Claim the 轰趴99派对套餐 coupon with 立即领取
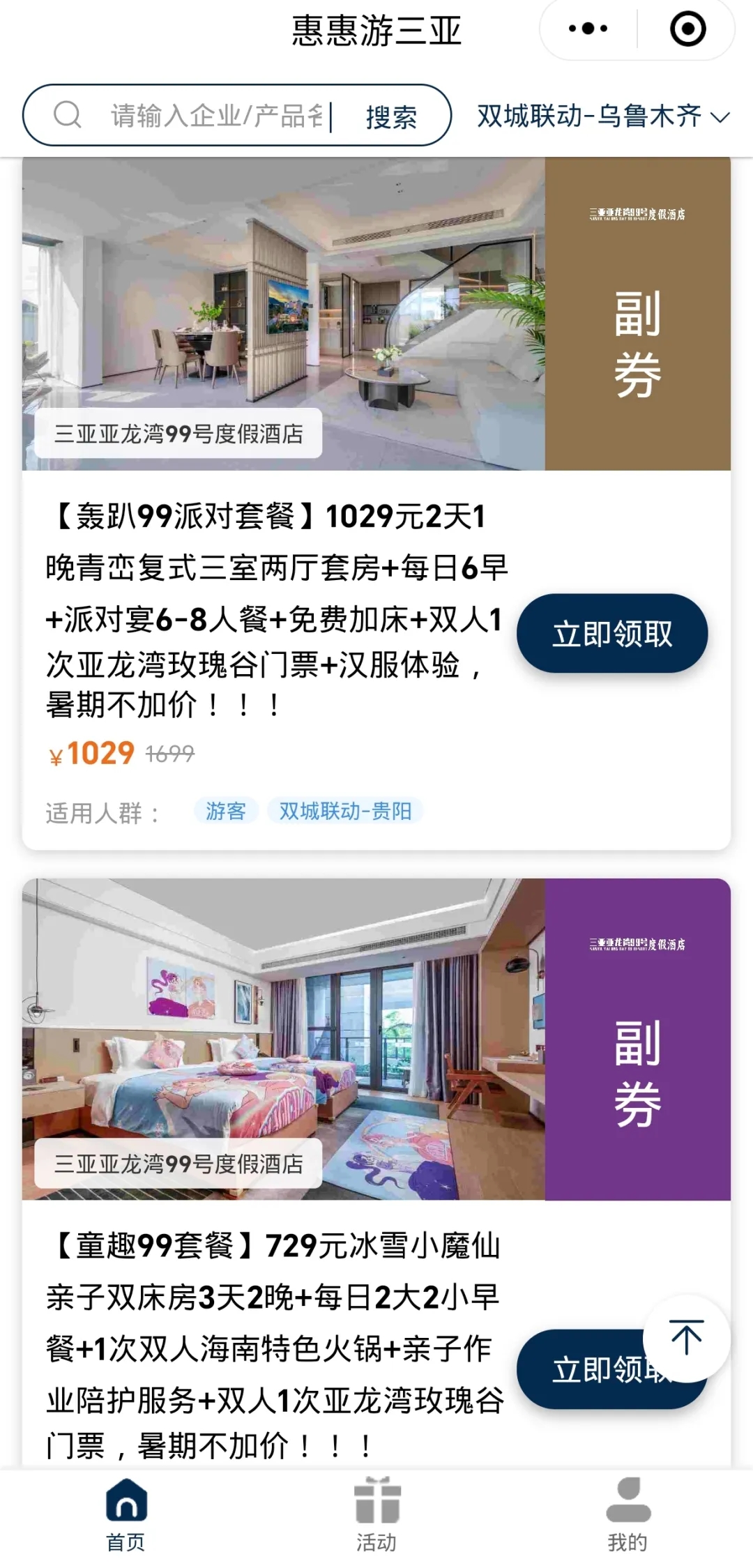 pyautogui.click(x=611, y=634)
